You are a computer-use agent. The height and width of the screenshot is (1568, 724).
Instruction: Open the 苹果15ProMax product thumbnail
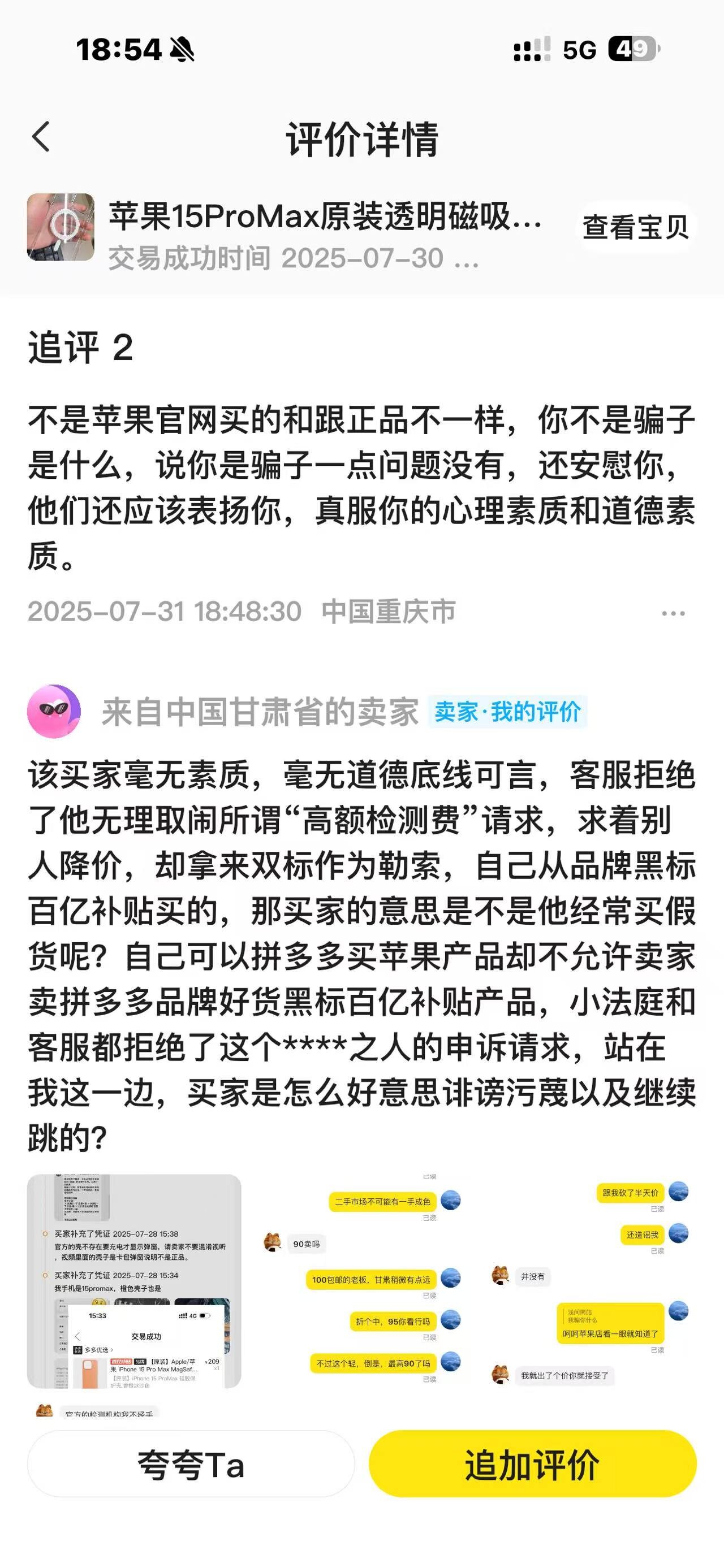pos(61,227)
